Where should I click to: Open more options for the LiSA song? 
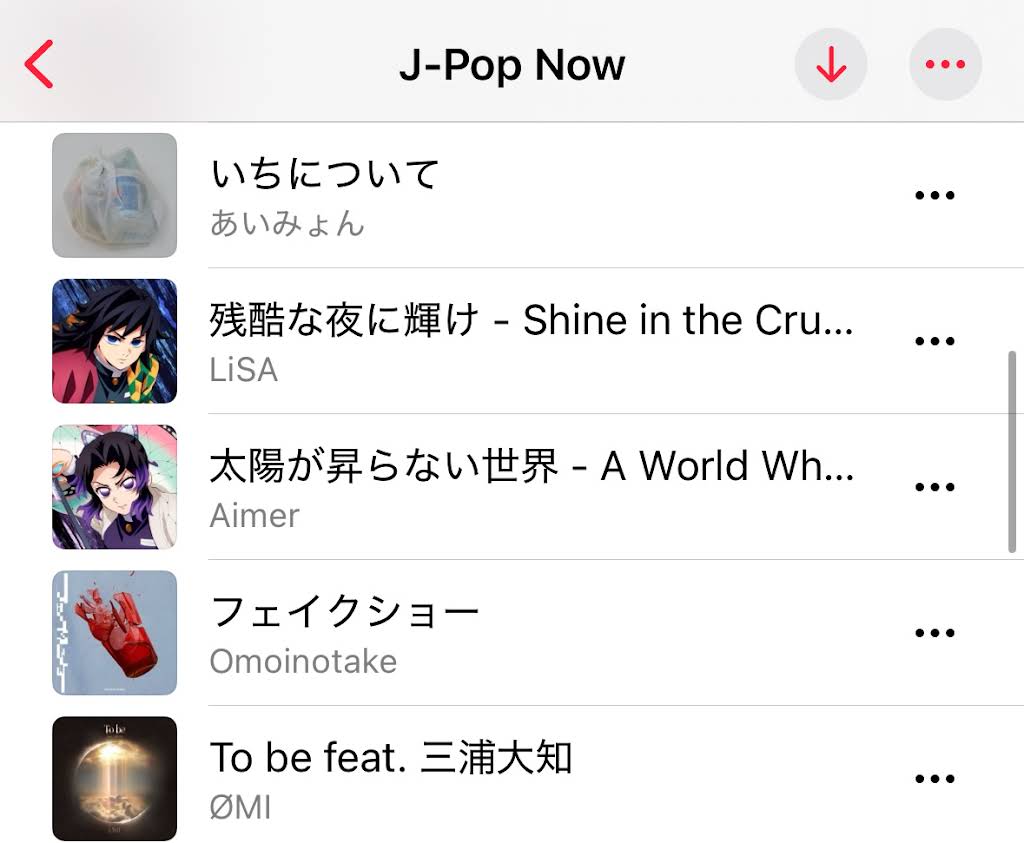pyautogui.click(x=934, y=342)
